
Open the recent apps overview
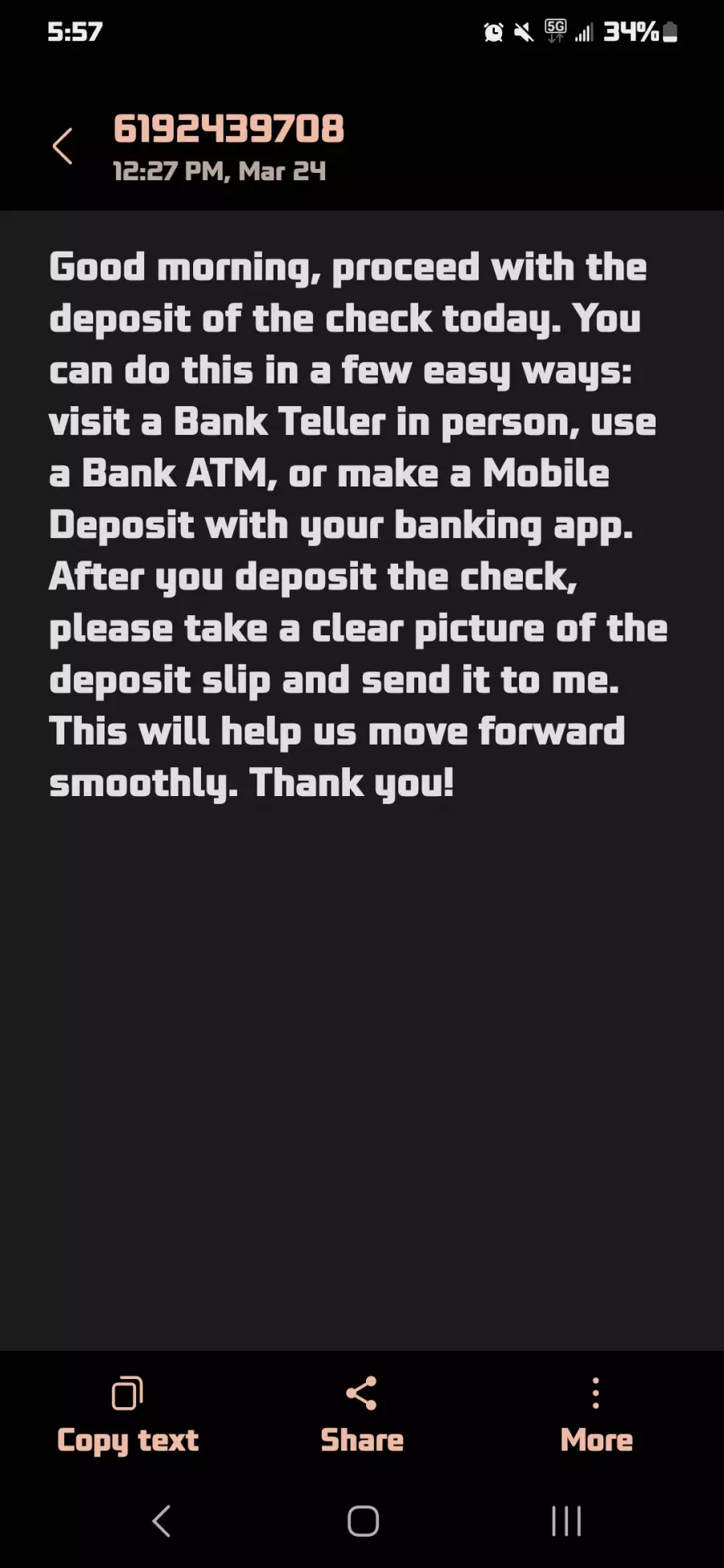pyautogui.click(x=566, y=1521)
